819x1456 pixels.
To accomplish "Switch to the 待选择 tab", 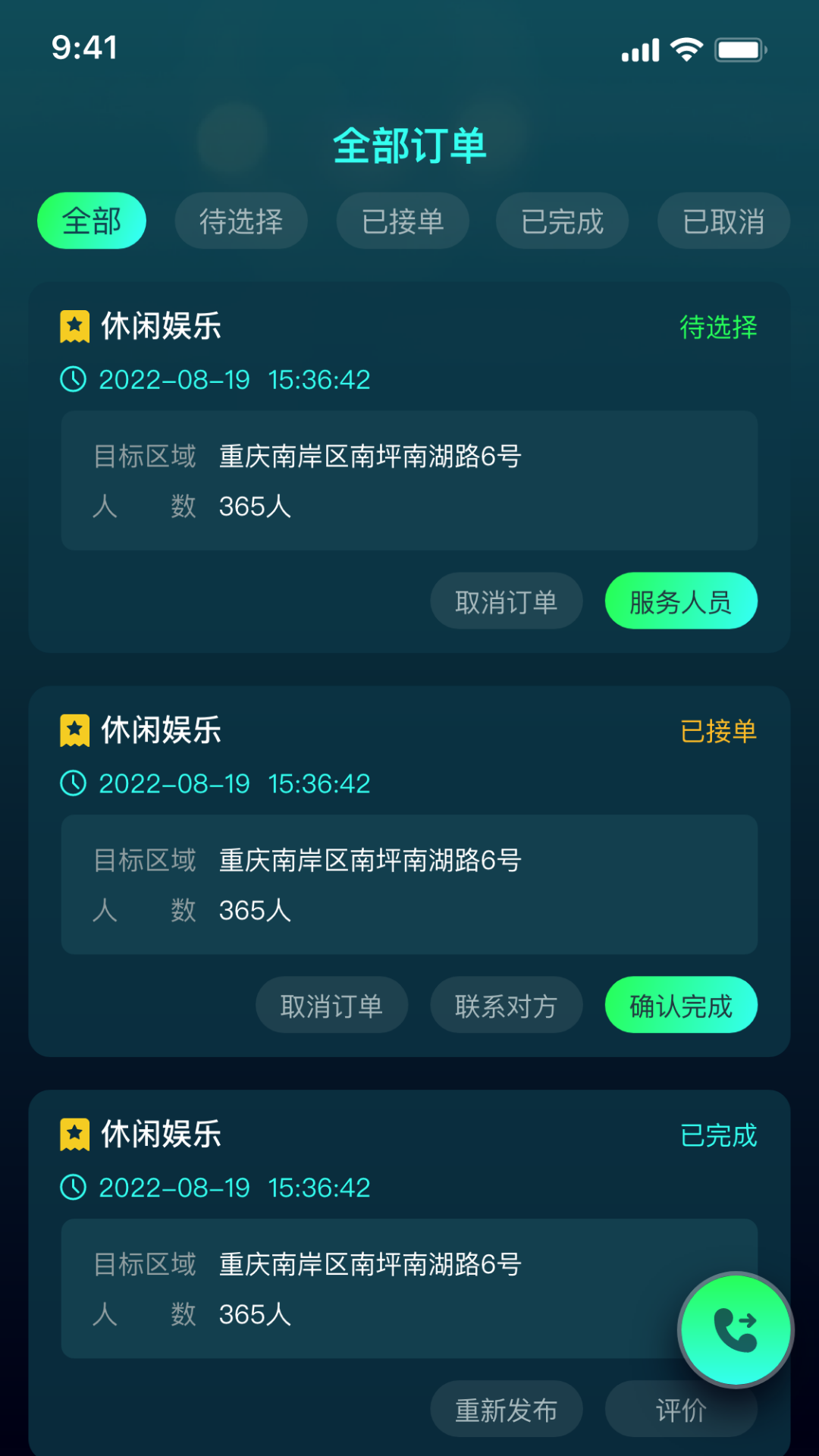I will coord(241,221).
